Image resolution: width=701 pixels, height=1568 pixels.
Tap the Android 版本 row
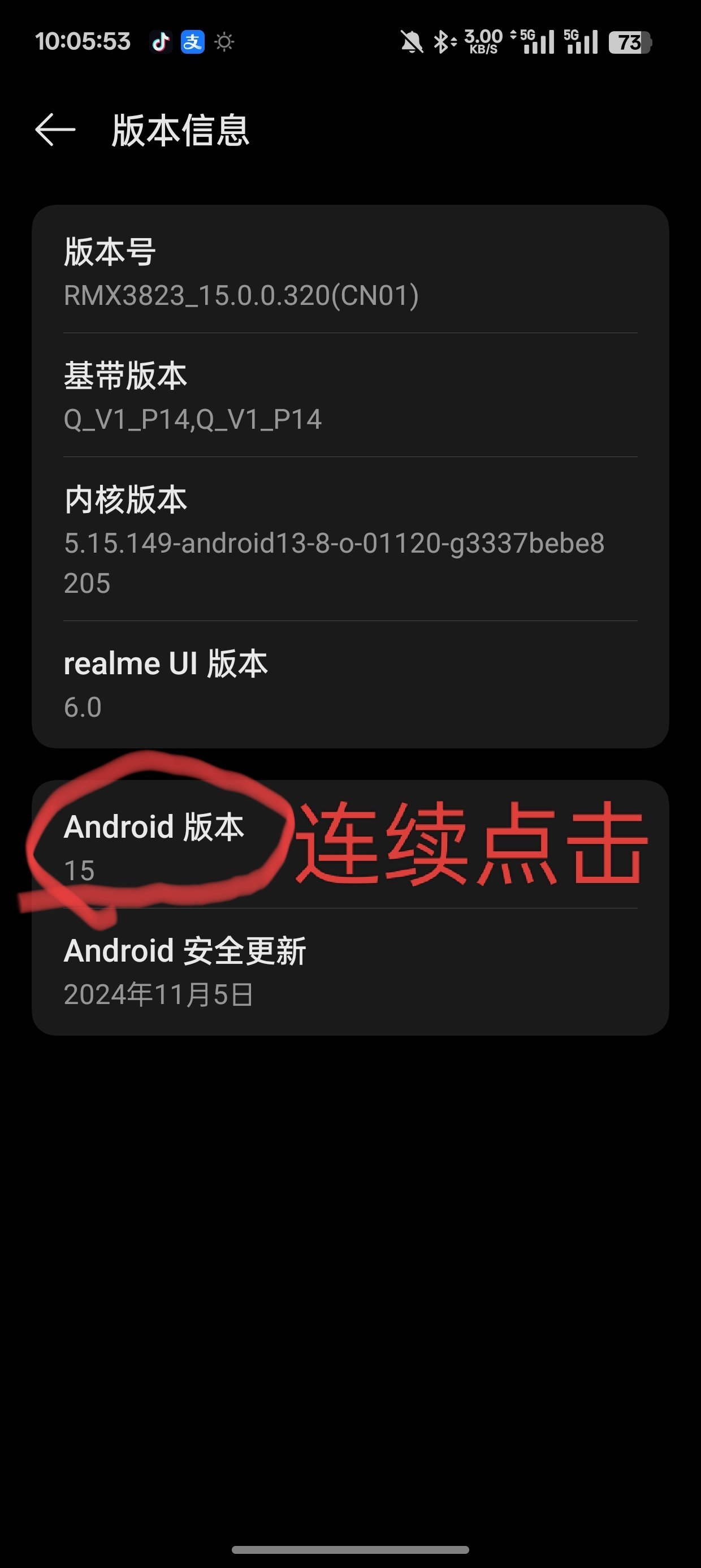tap(350, 846)
